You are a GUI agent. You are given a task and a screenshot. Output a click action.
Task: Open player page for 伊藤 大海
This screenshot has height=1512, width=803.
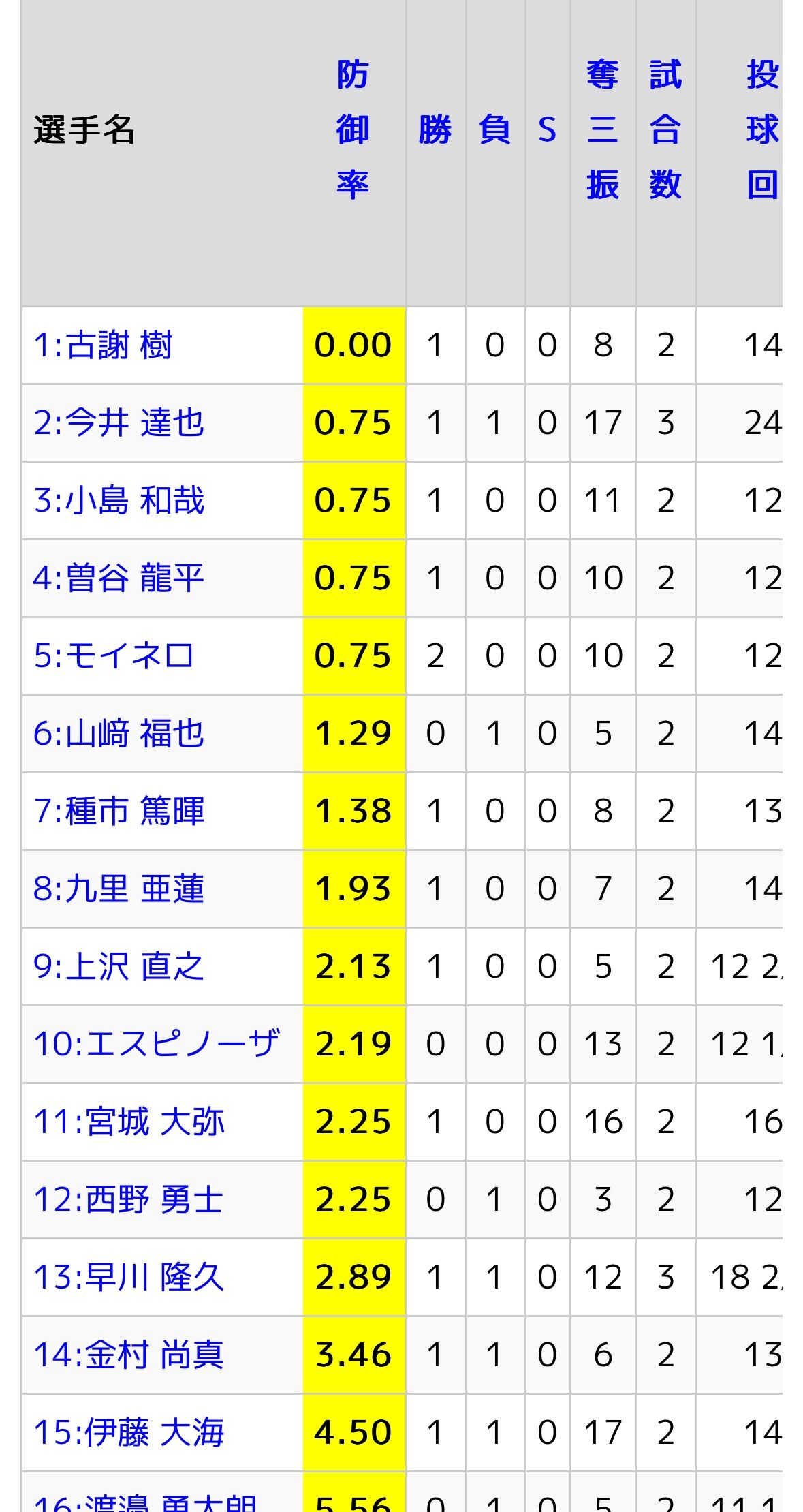129,1432
